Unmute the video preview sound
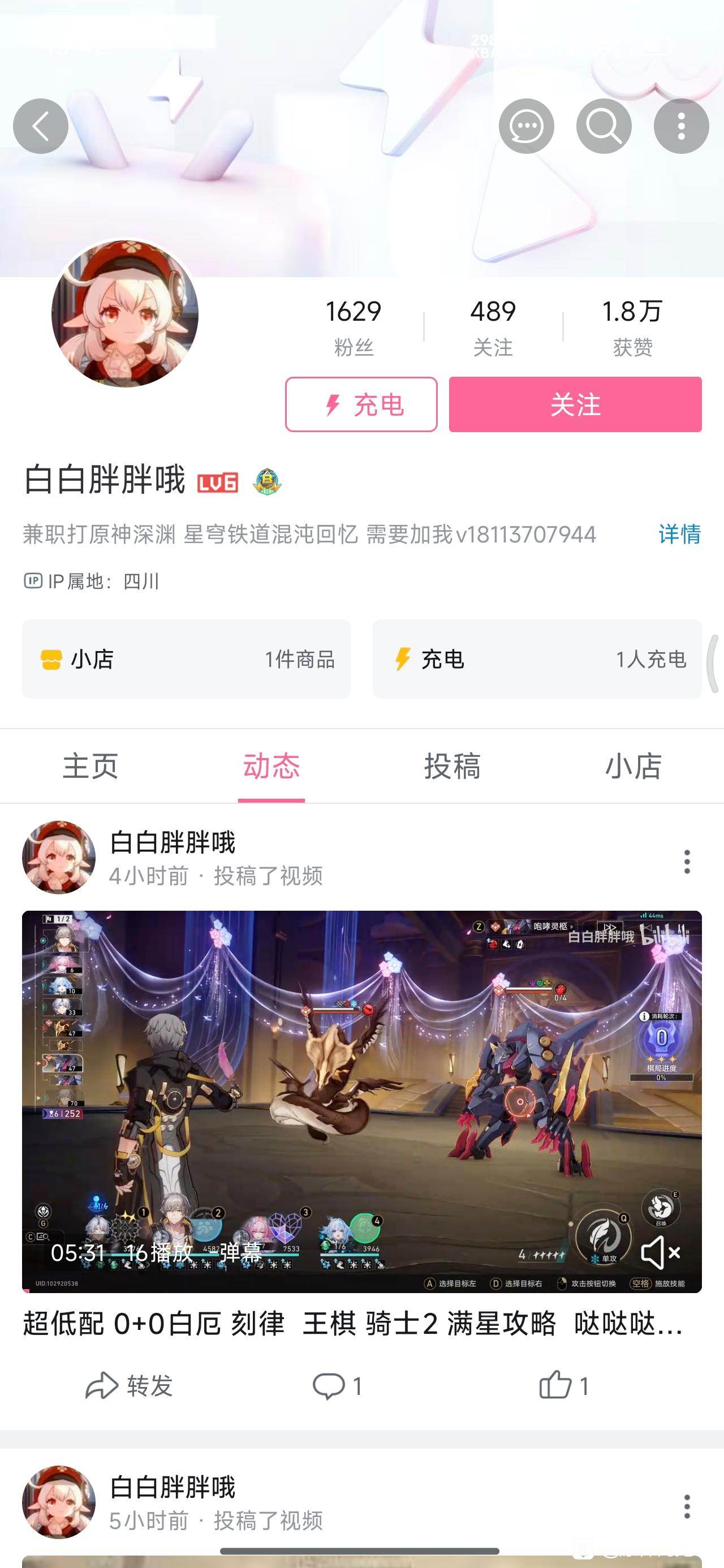This screenshot has height=1568, width=724. (x=661, y=1253)
